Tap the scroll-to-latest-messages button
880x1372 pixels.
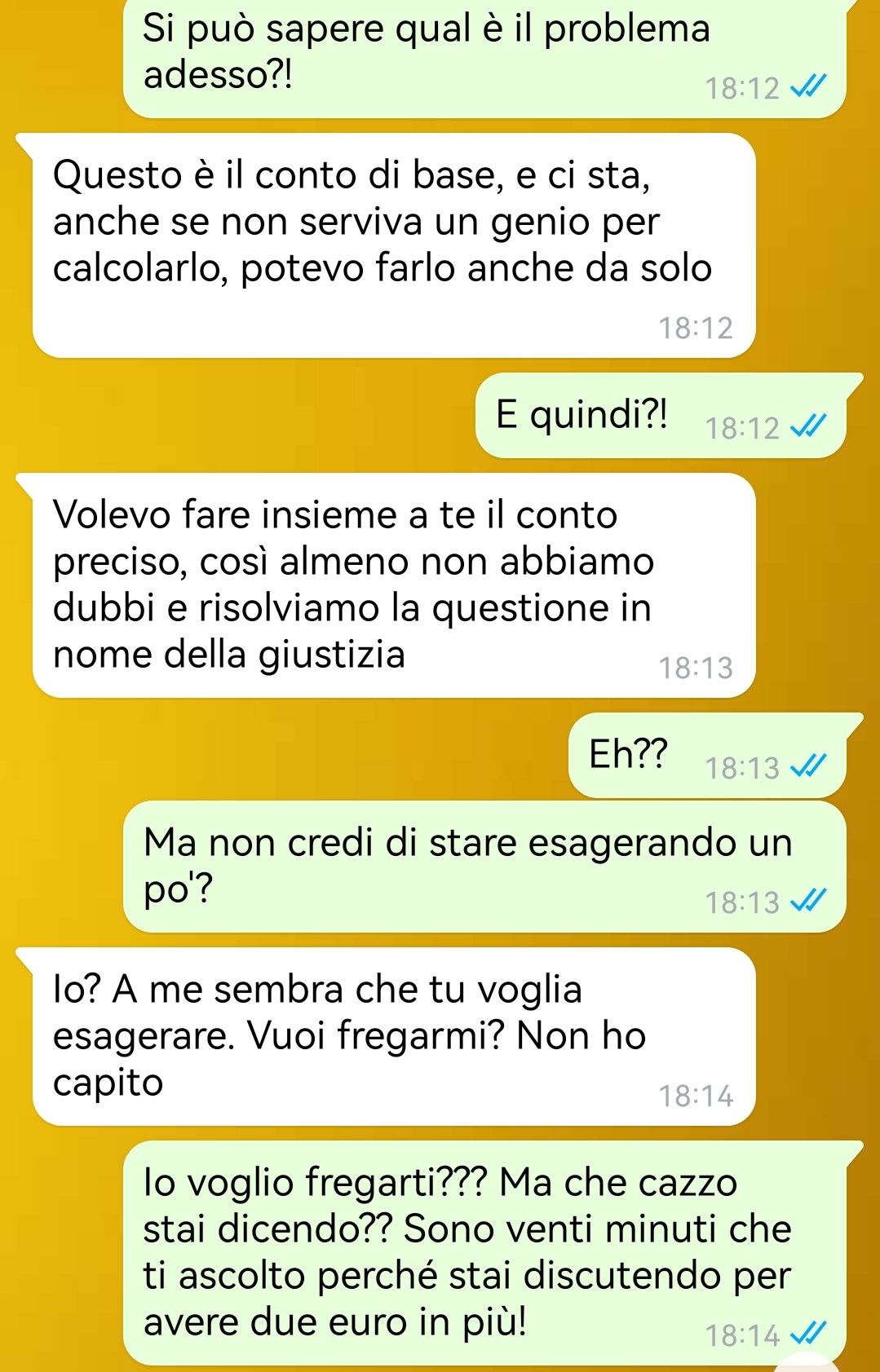click(805, 1364)
